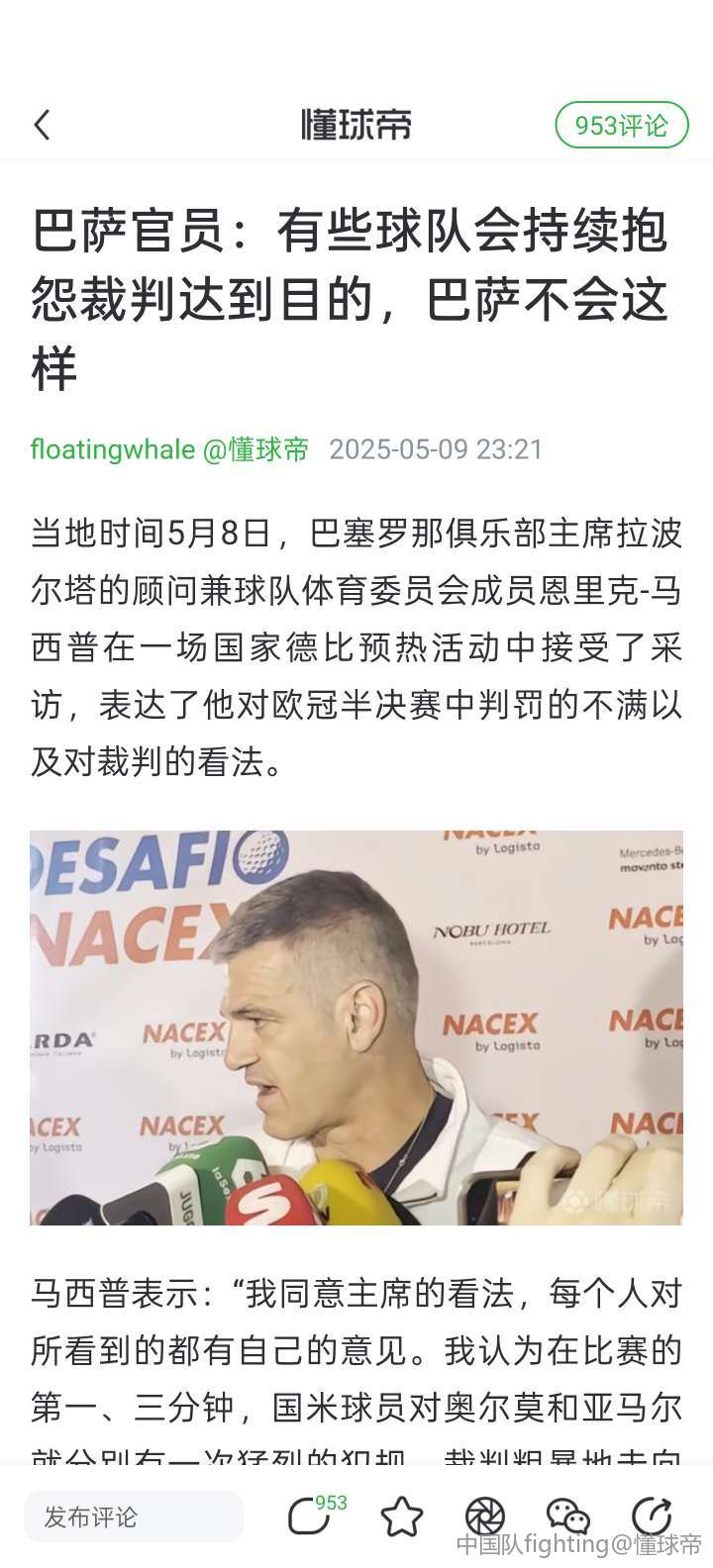Open the share arrow options
Image resolution: width=713 pixels, height=1568 pixels.
pos(651,1517)
